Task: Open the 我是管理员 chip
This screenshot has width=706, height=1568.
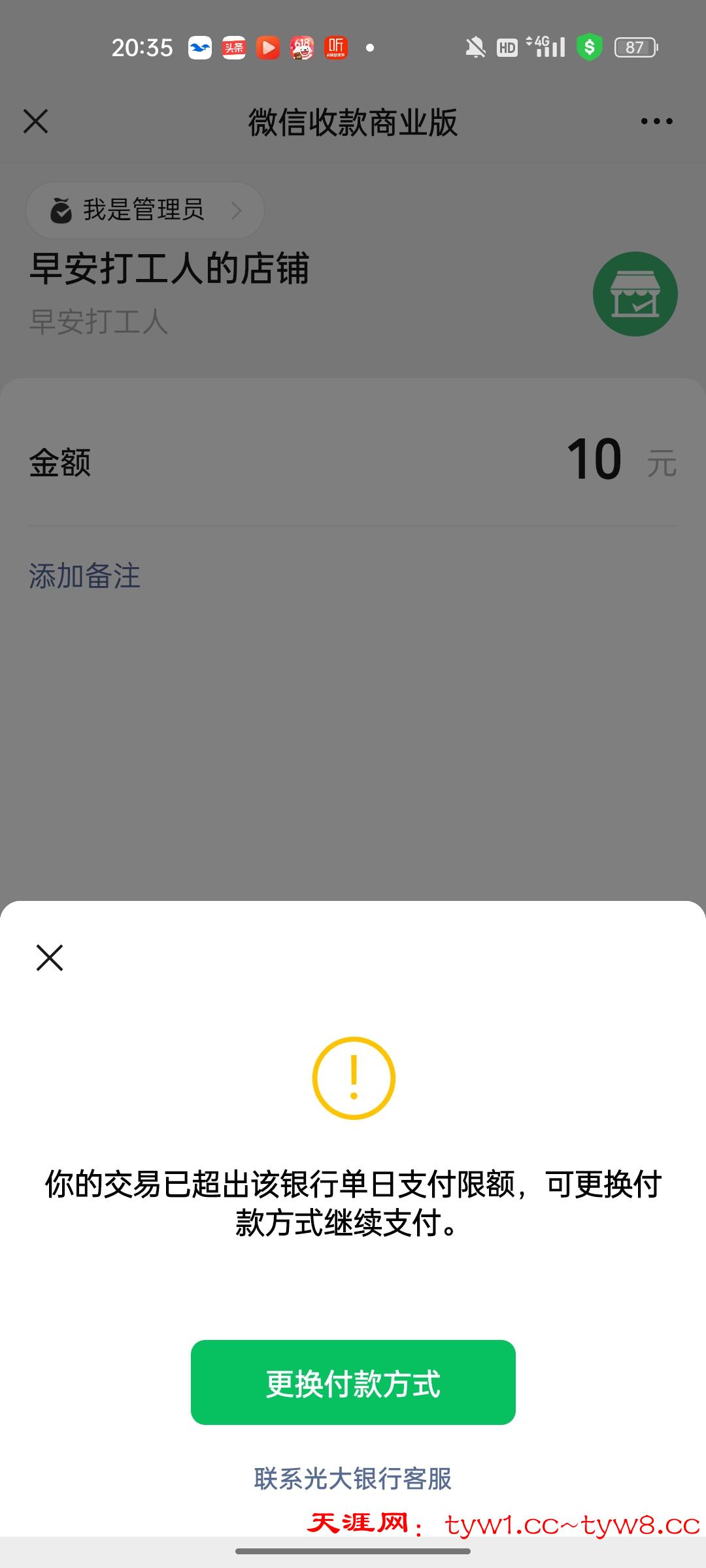Action: tap(145, 210)
